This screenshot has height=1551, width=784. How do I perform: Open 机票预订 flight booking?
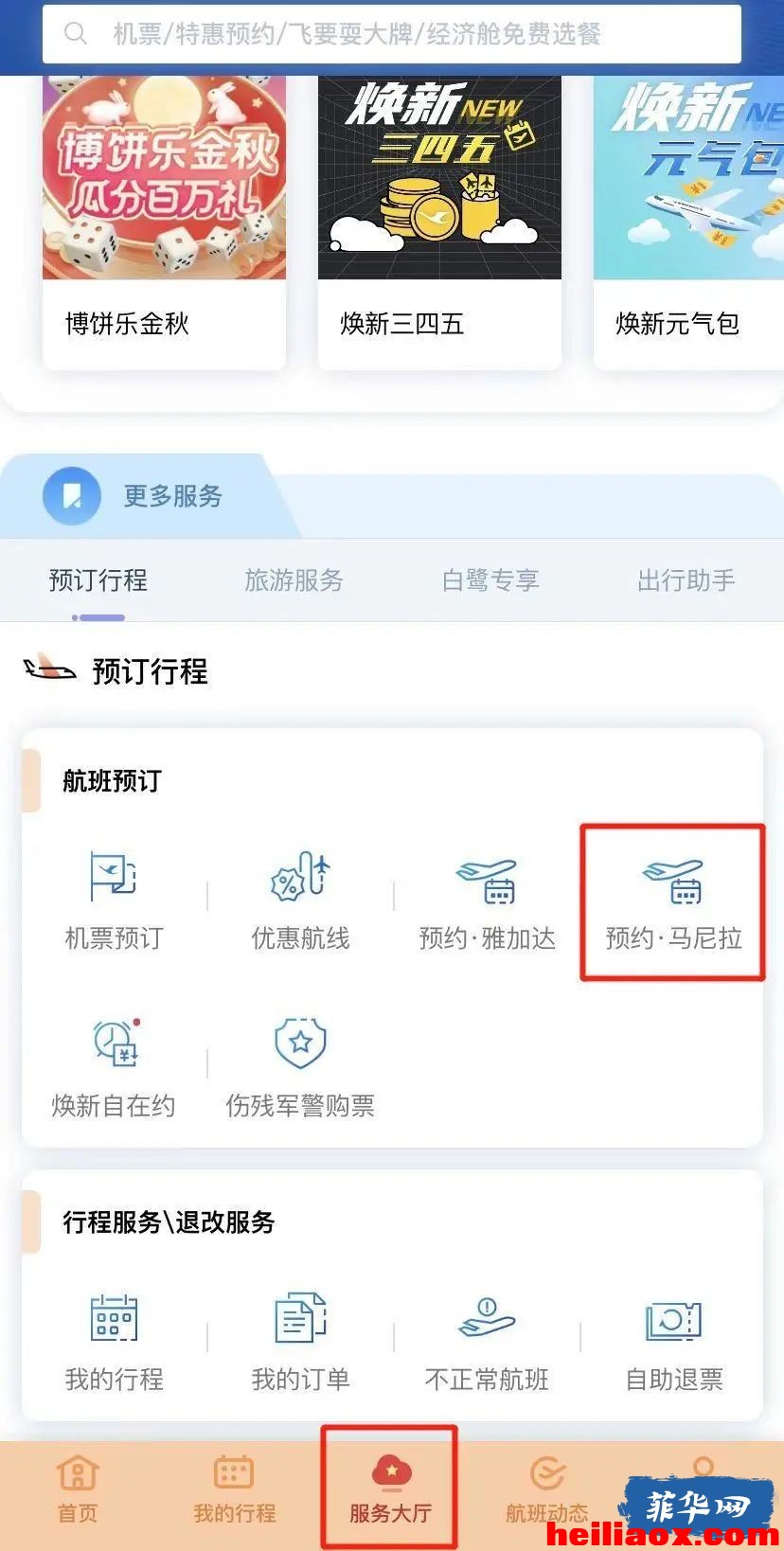114,900
